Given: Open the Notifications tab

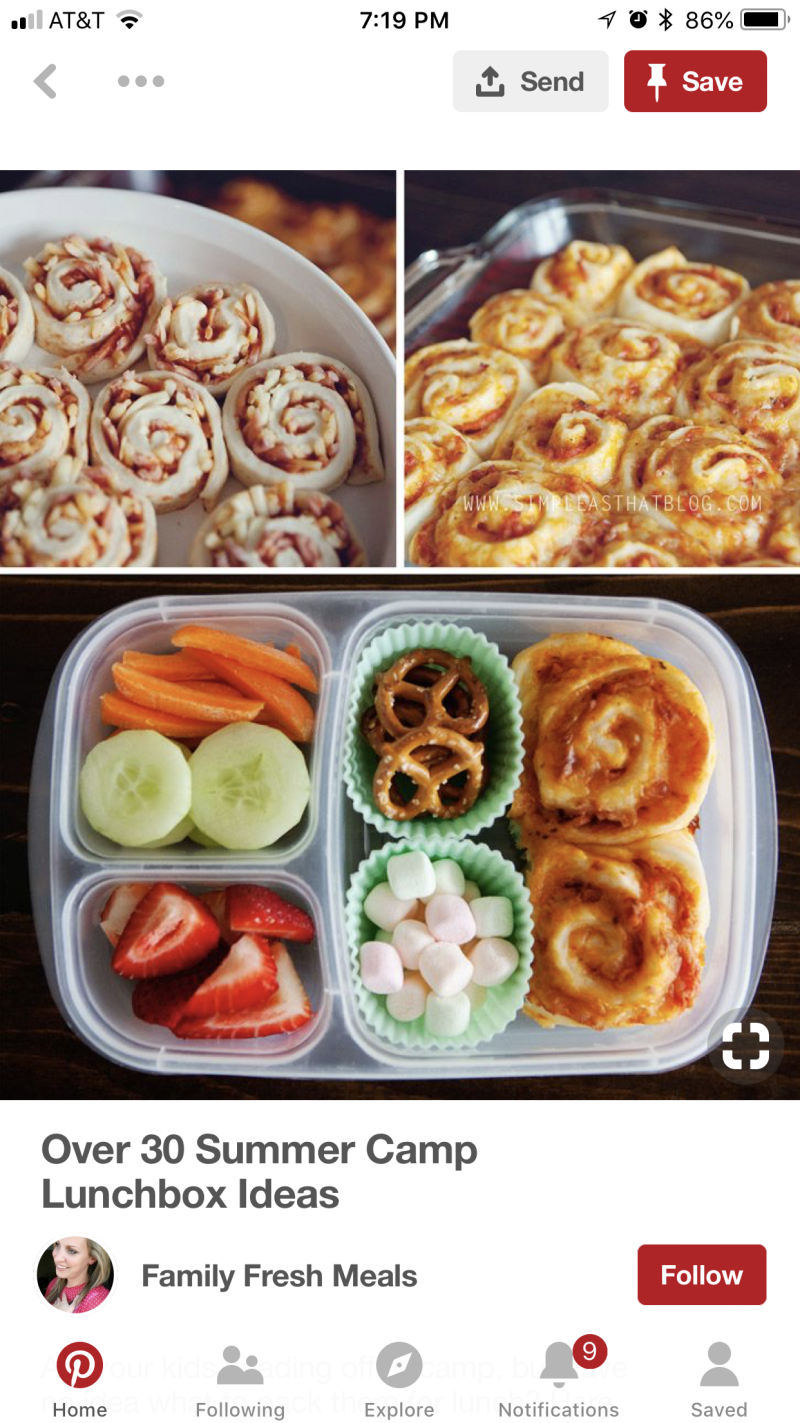Looking at the screenshot, I should (559, 1382).
